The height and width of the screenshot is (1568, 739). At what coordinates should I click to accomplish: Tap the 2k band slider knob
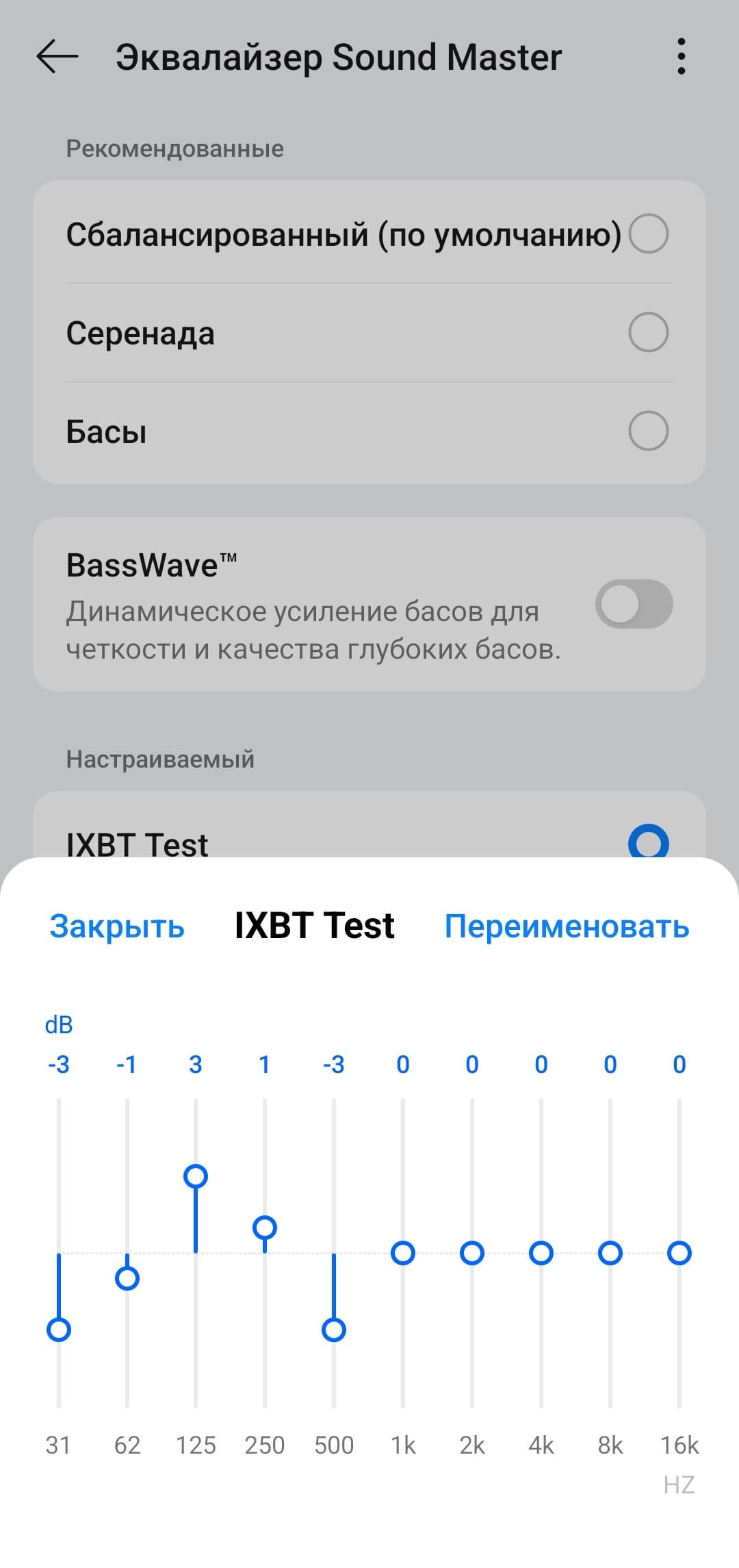click(472, 1253)
